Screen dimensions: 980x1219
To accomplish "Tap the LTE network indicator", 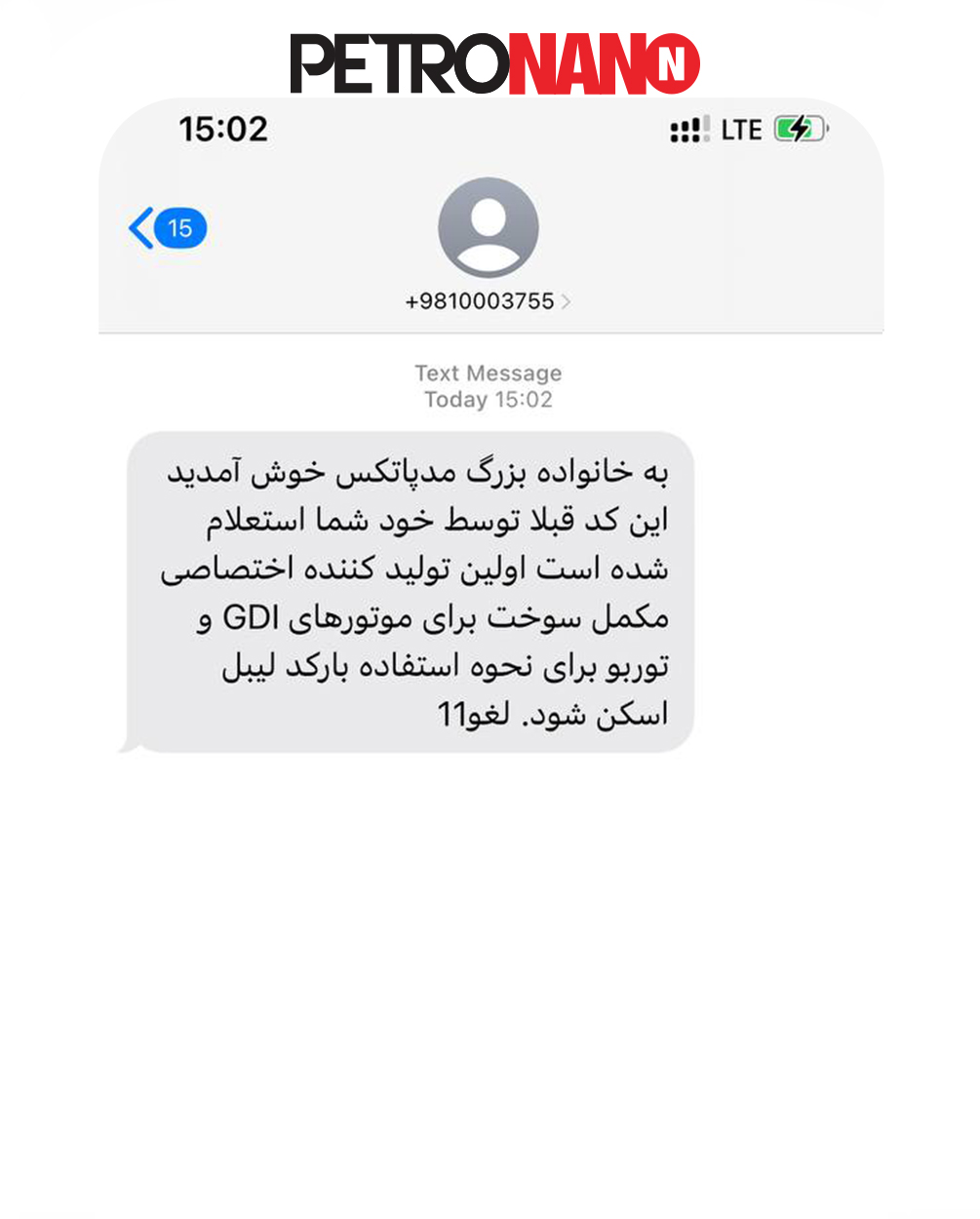I will point(743,128).
